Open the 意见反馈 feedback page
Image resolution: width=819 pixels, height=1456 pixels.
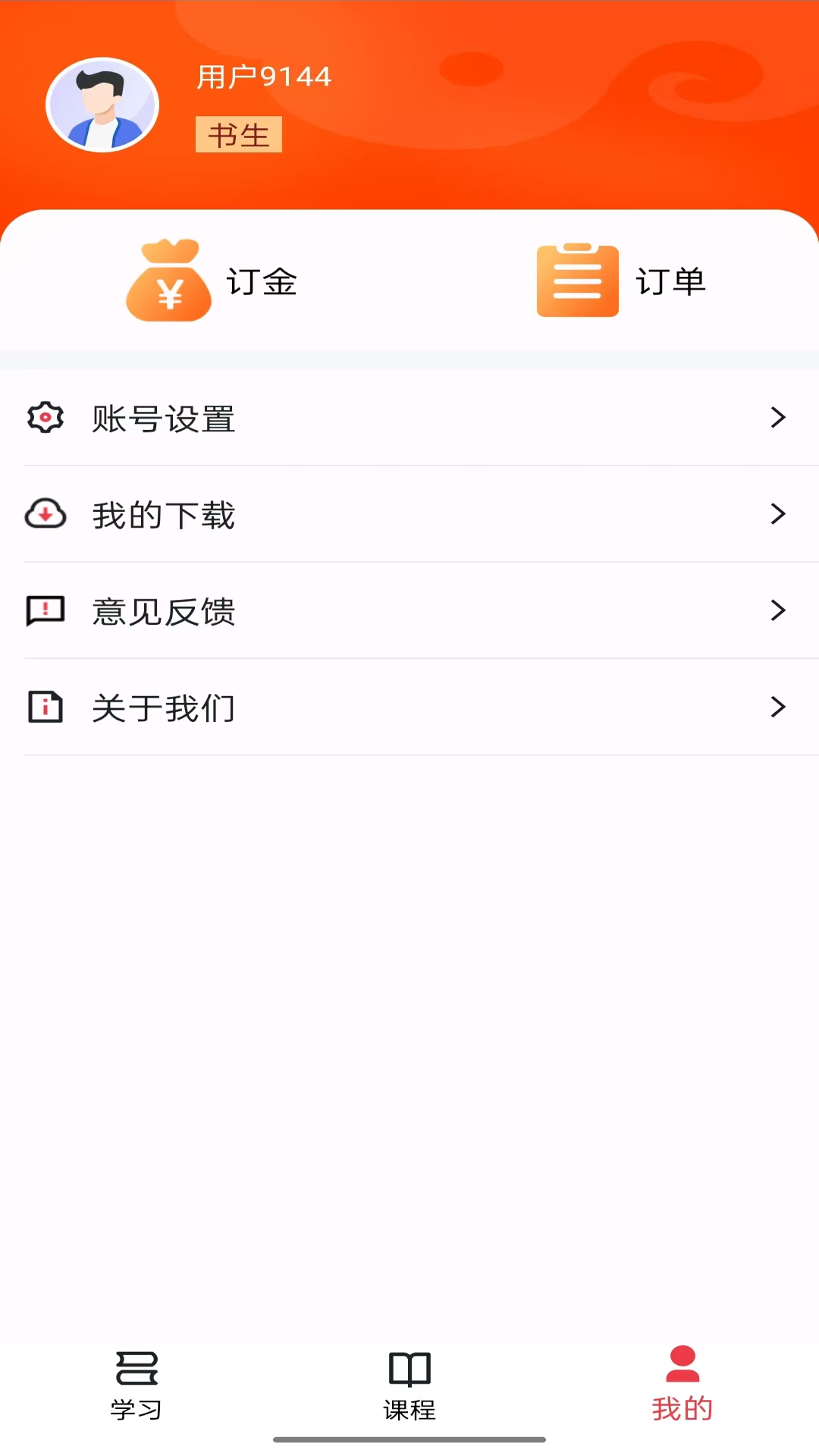pos(164,610)
